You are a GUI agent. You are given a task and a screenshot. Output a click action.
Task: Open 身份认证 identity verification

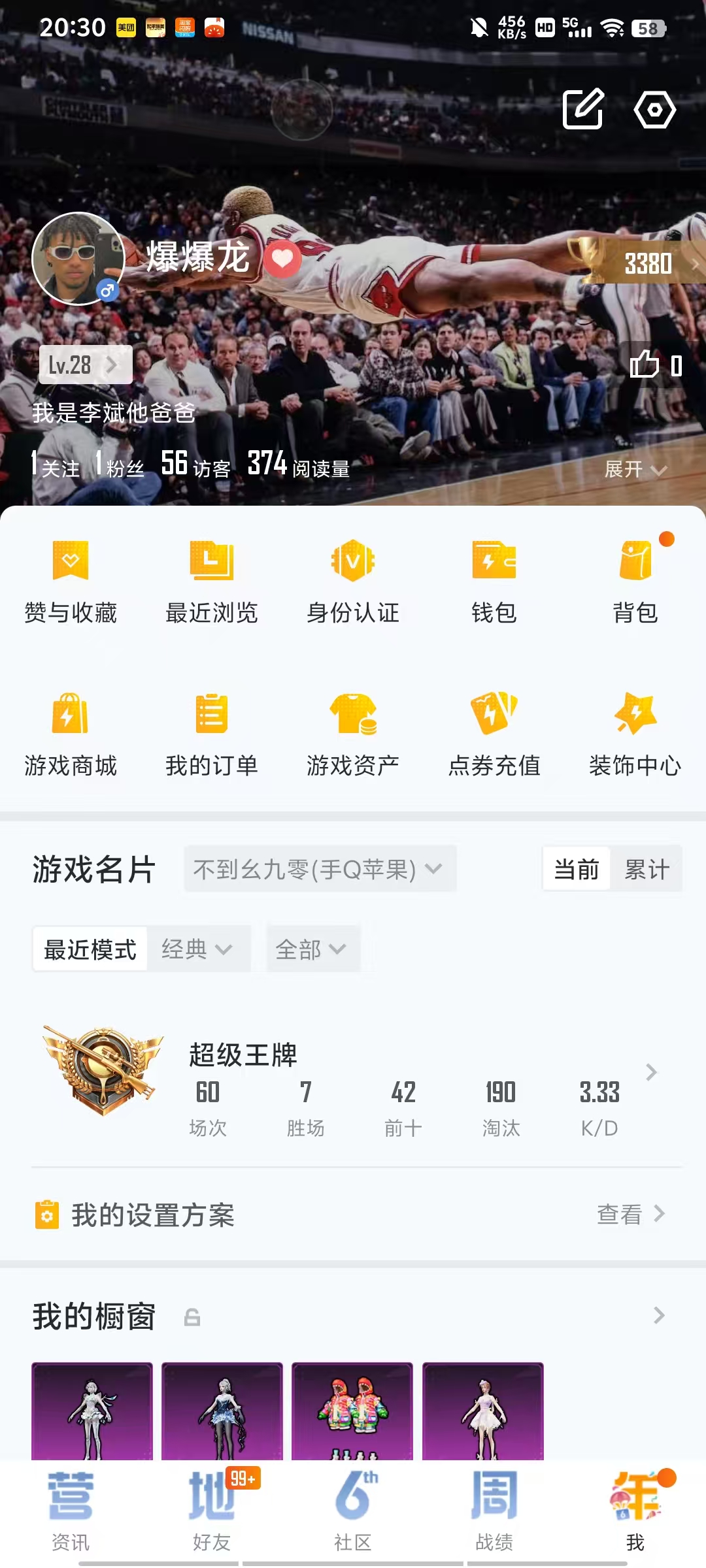pyautogui.click(x=353, y=581)
